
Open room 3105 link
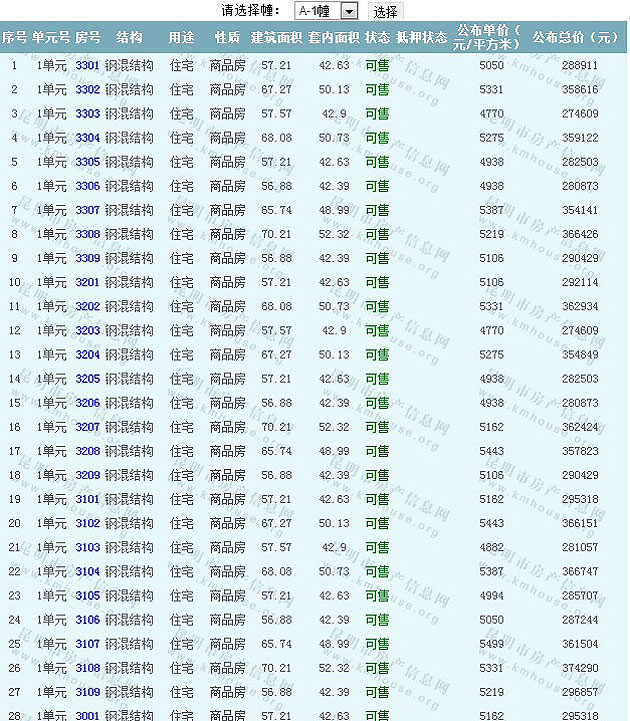tap(88, 595)
